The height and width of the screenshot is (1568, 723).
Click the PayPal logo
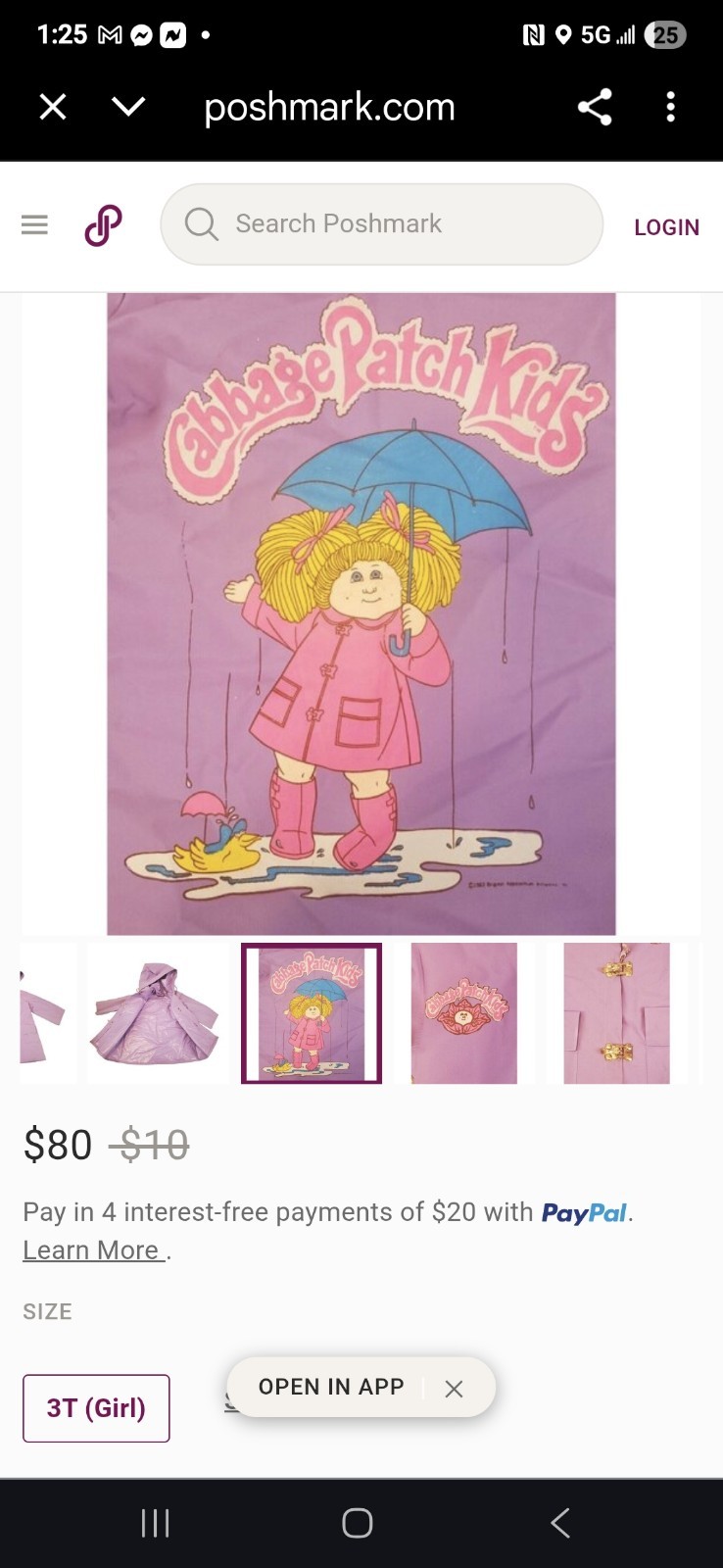583,1213
